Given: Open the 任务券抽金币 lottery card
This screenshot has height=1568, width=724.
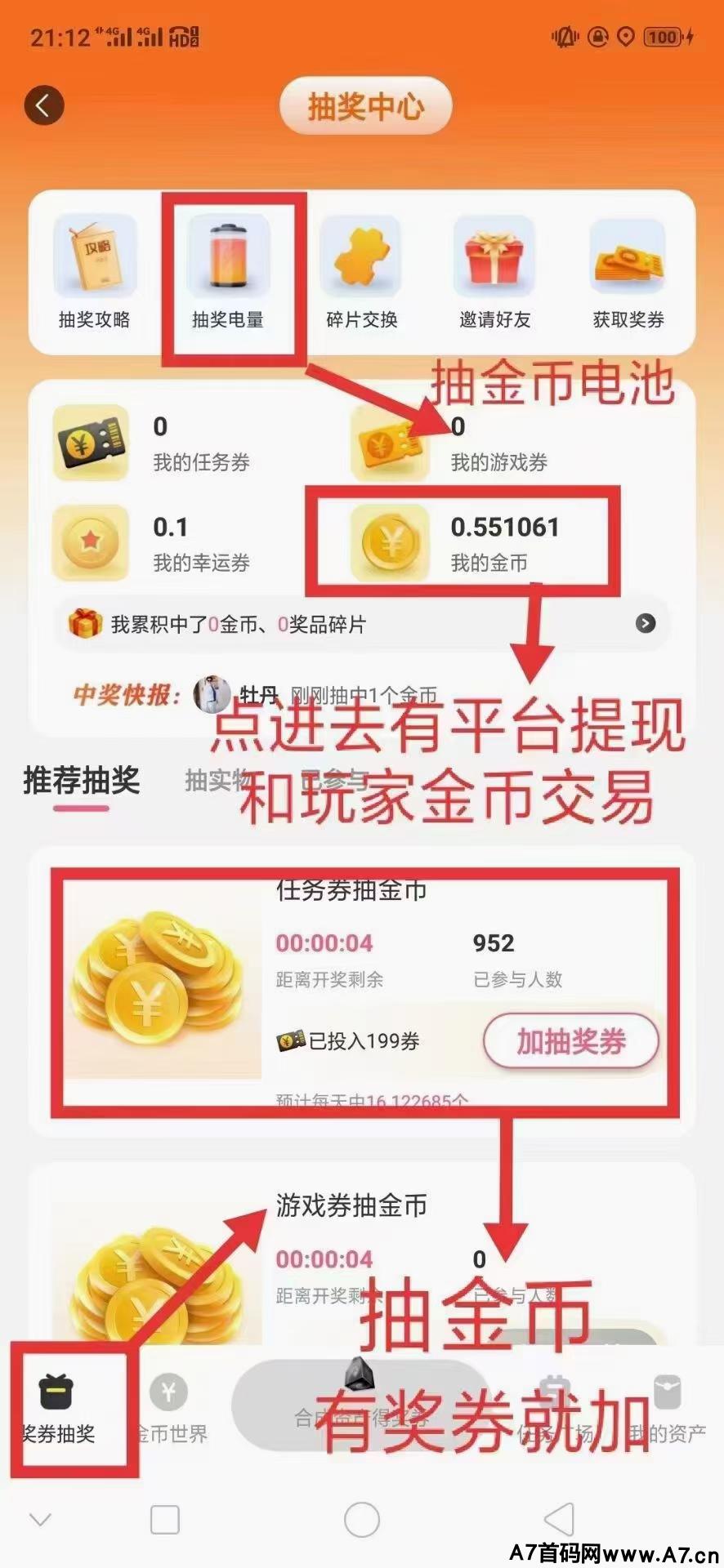Looking at the screenshot, I should click(x=362, y=991).
